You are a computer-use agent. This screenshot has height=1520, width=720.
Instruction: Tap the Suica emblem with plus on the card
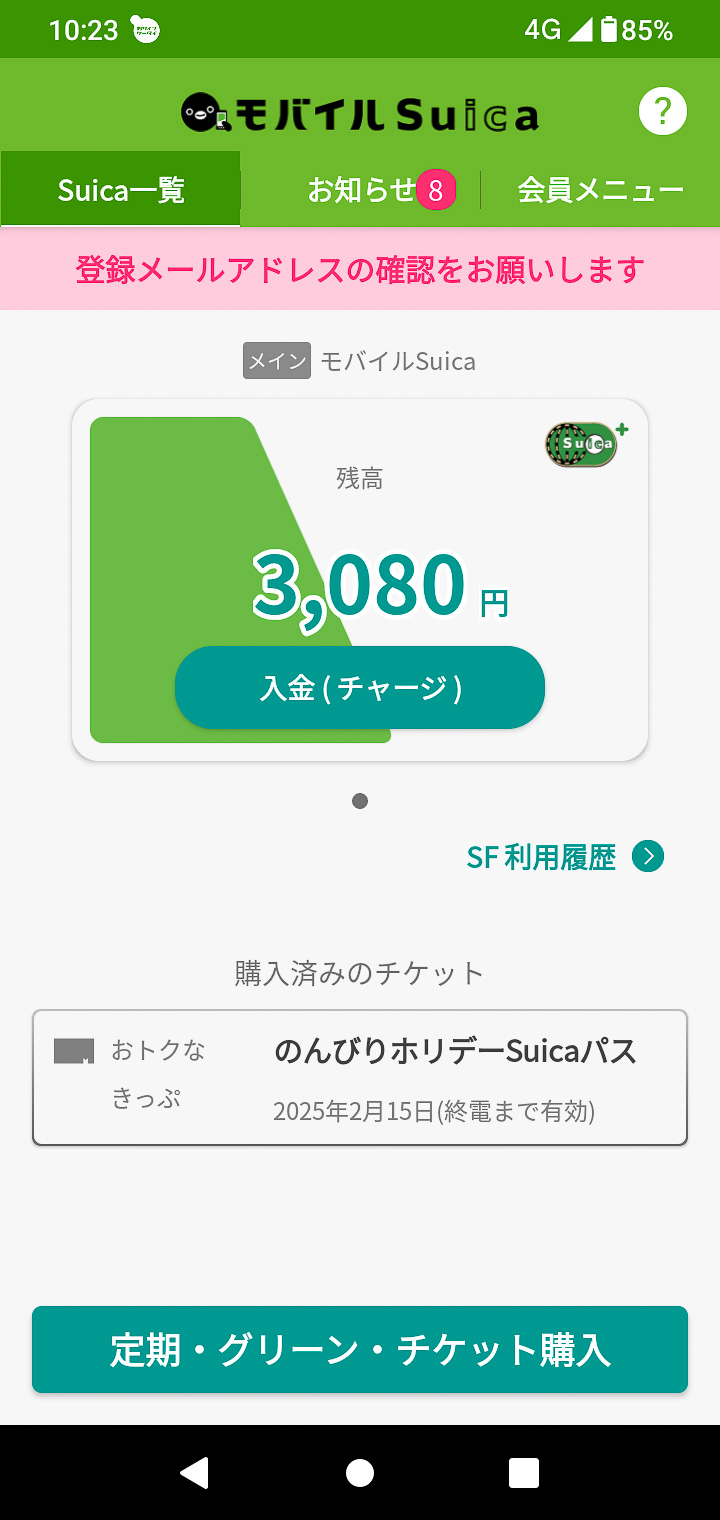(580, 443)
